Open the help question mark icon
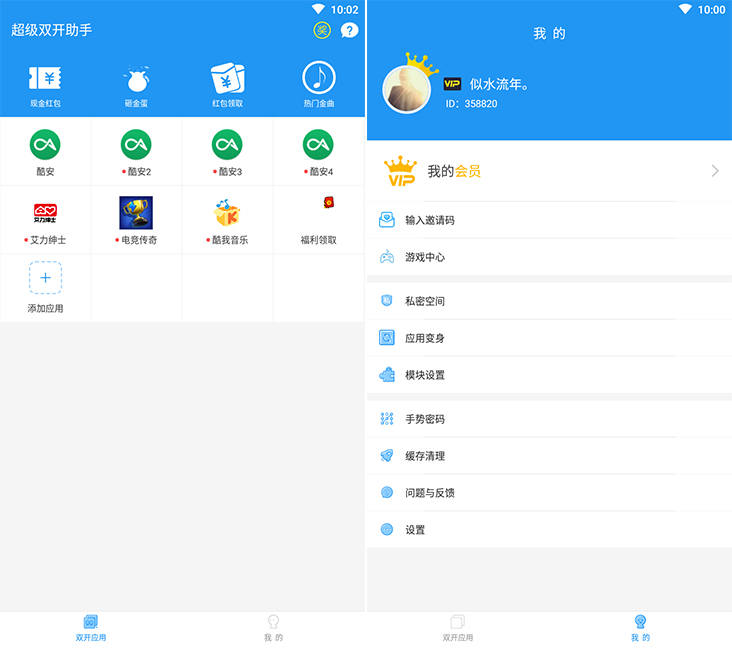The width and height of the screenshot is (732, 648). [x=349, y=30]
